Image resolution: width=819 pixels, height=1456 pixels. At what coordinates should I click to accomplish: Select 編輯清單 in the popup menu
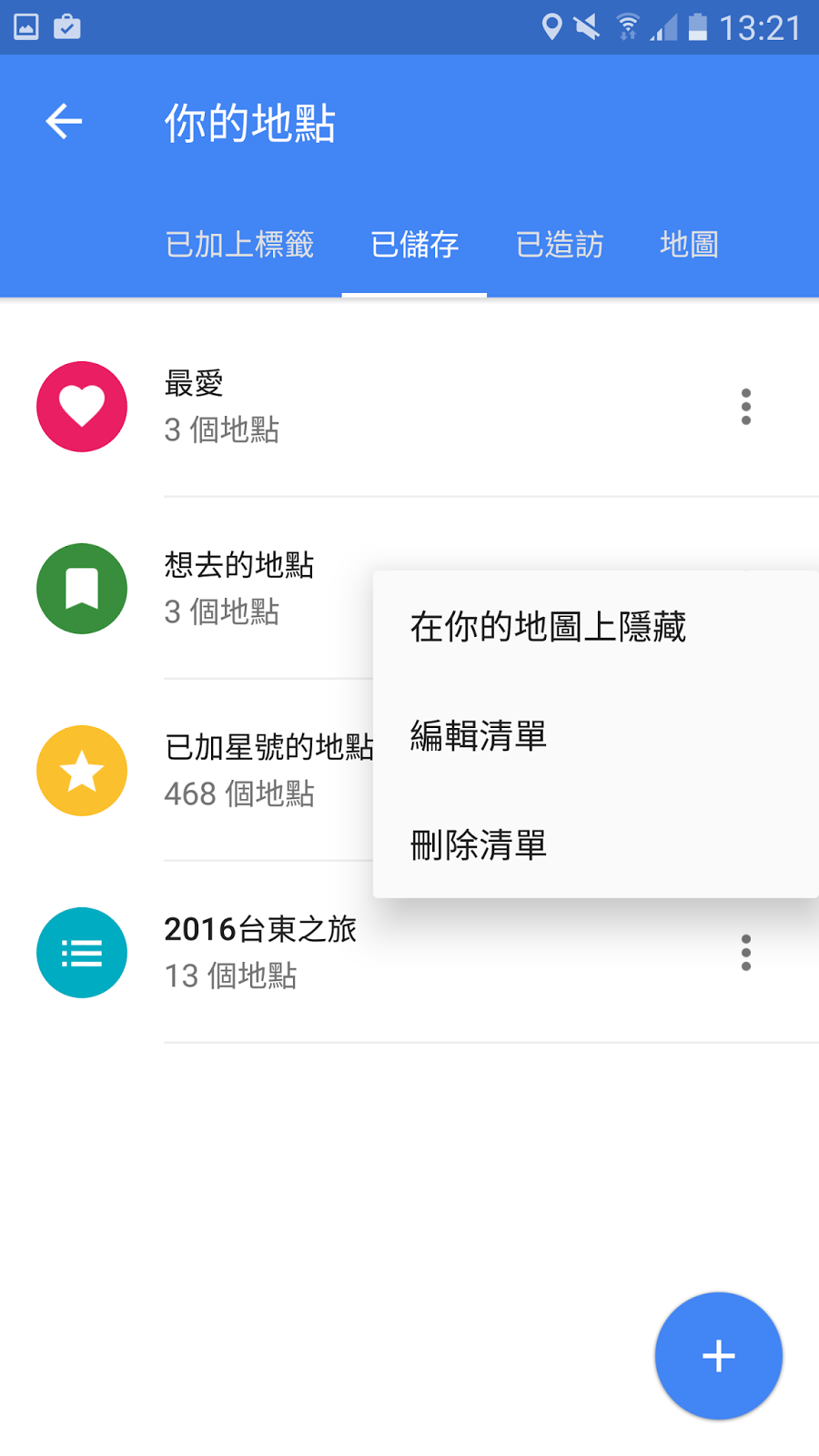(479, 735)
